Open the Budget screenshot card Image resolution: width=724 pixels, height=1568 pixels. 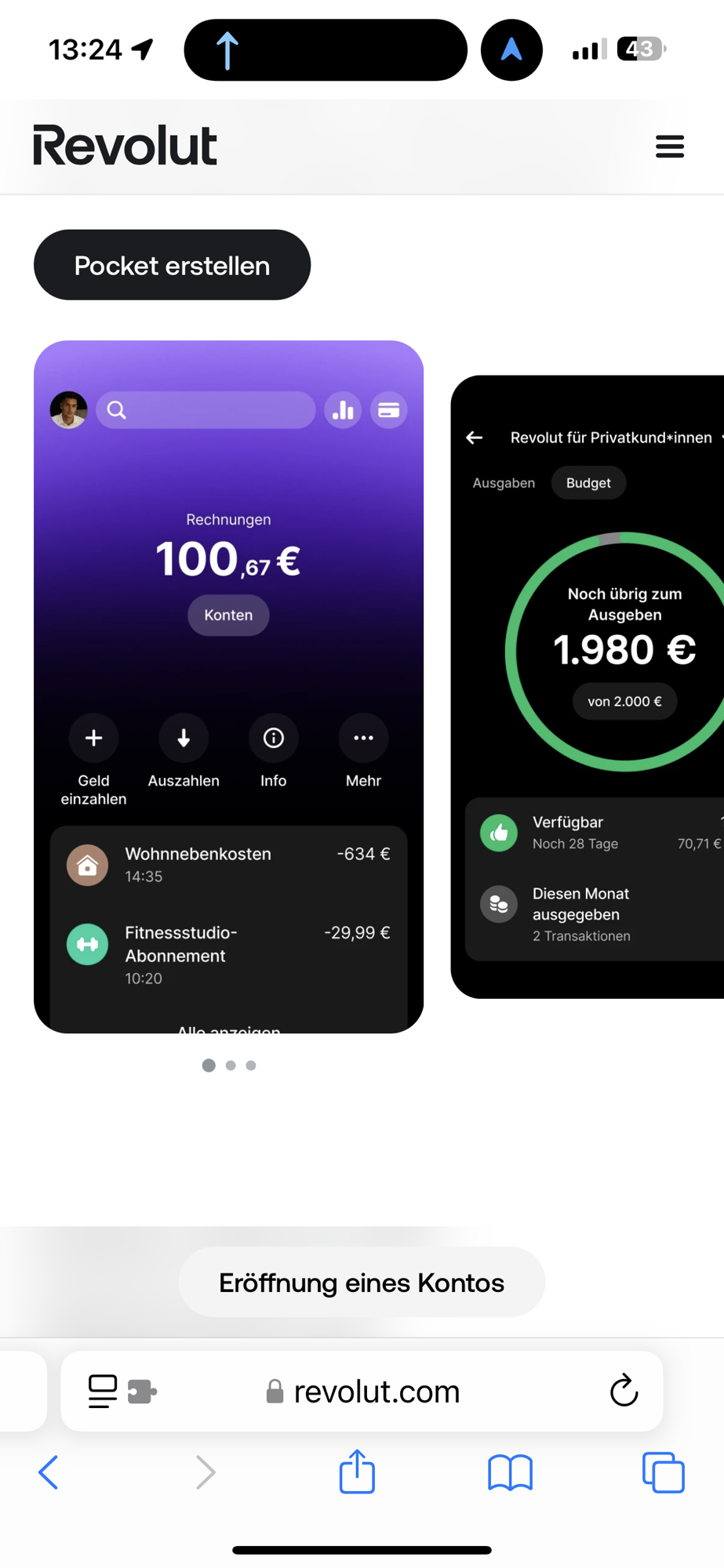click(x=588, y=686)
